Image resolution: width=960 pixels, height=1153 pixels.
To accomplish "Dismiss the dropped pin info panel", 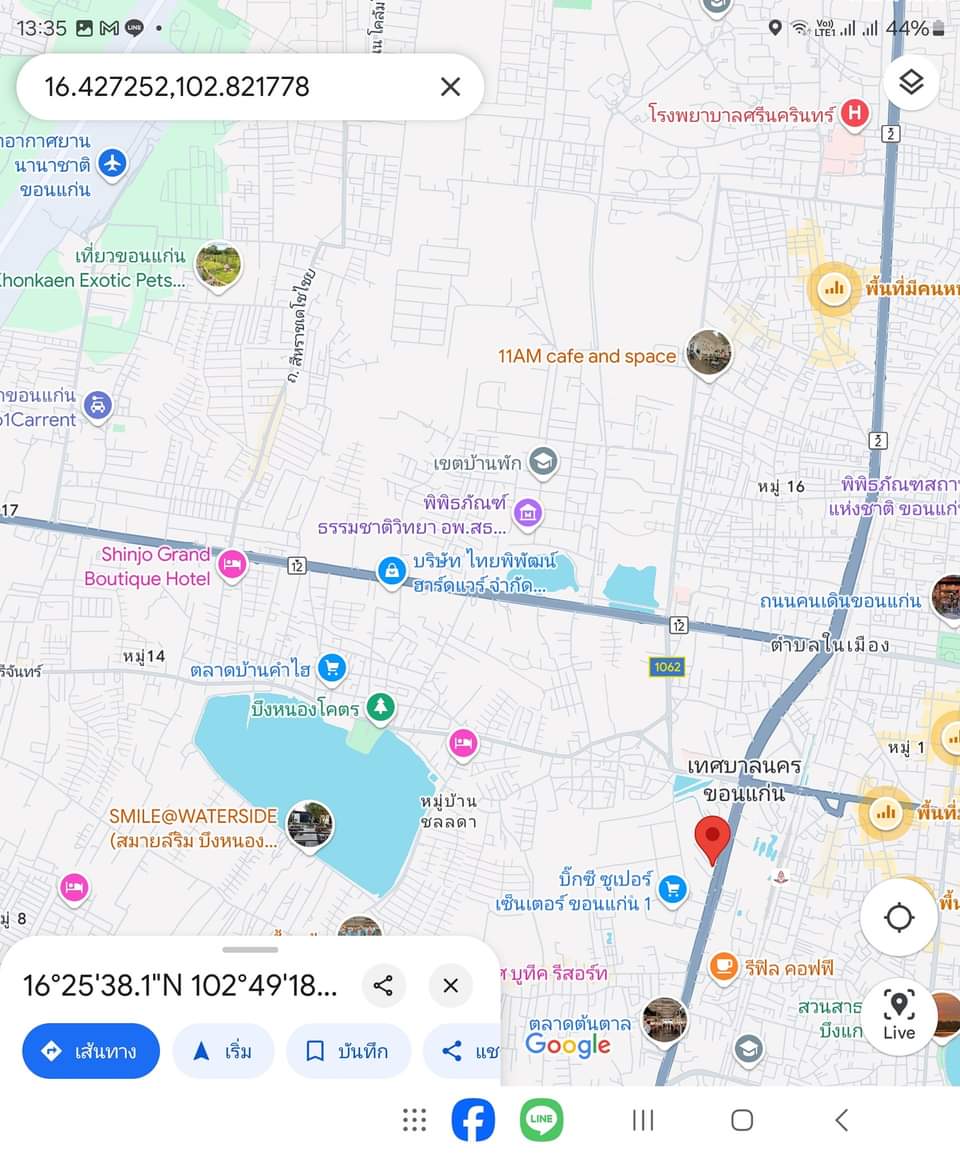I will tap(450, 987).
